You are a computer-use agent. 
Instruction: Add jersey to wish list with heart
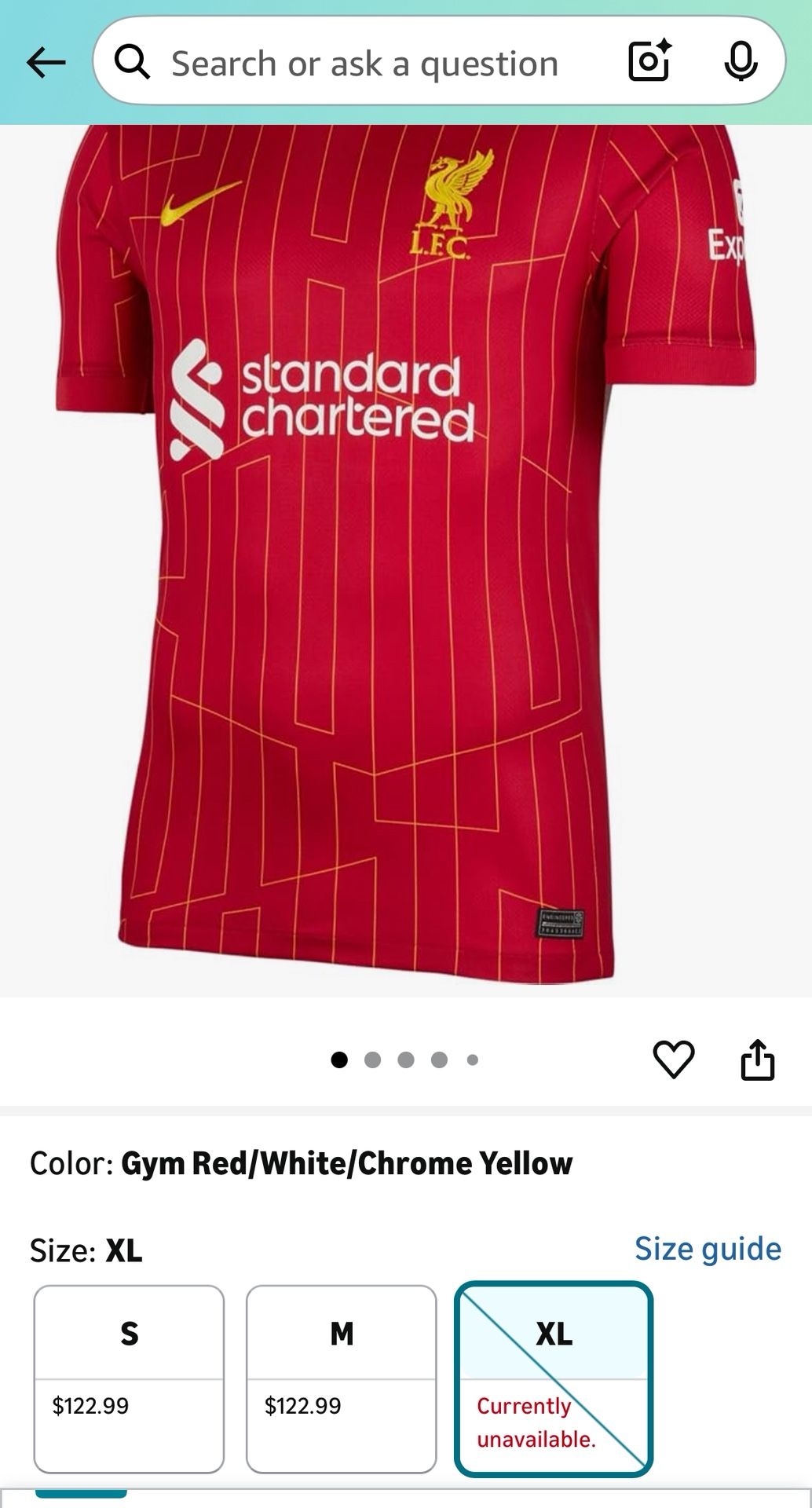pos(674,1059)
